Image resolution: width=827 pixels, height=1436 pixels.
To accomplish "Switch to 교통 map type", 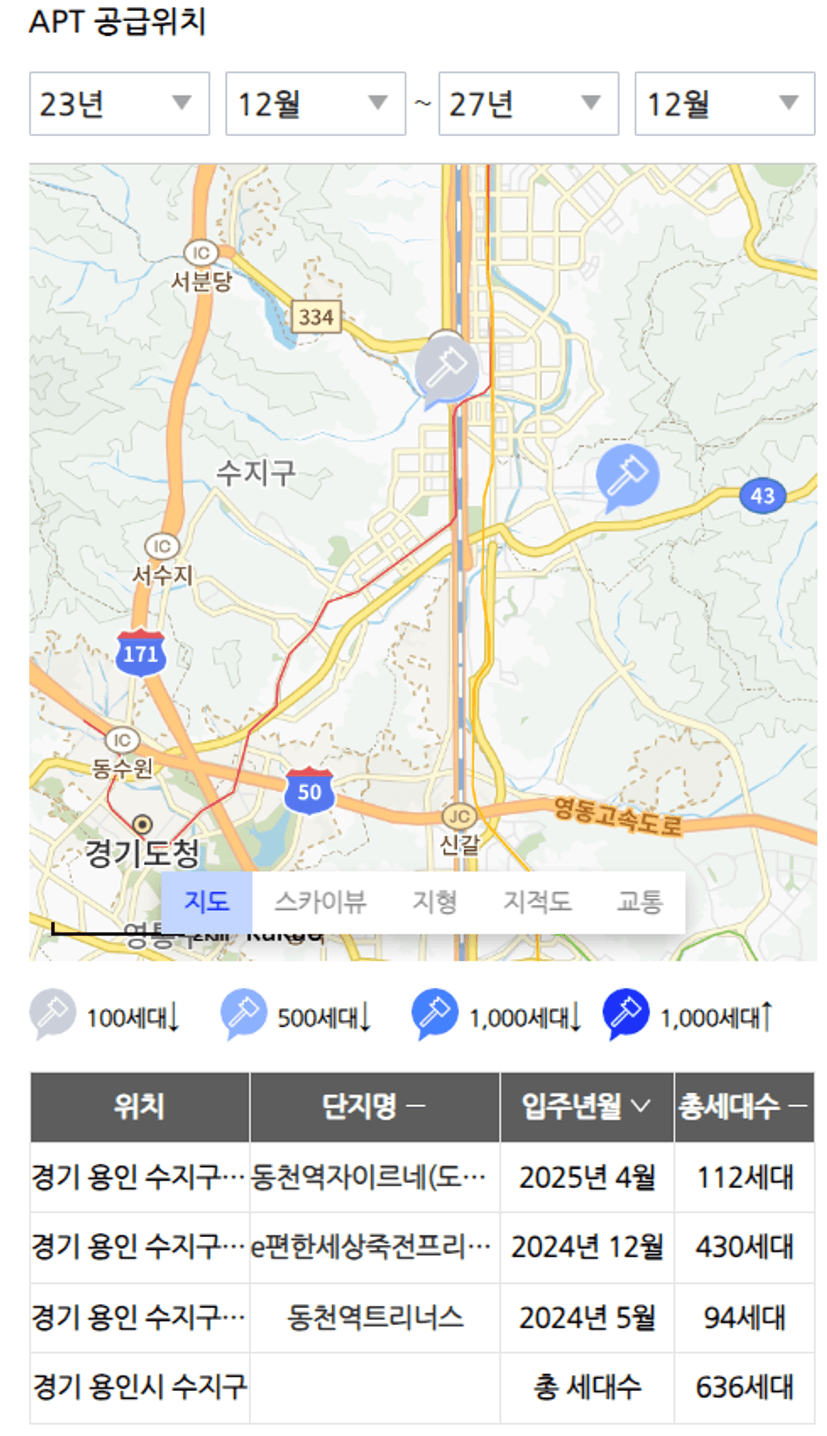I will click(639, 902).
